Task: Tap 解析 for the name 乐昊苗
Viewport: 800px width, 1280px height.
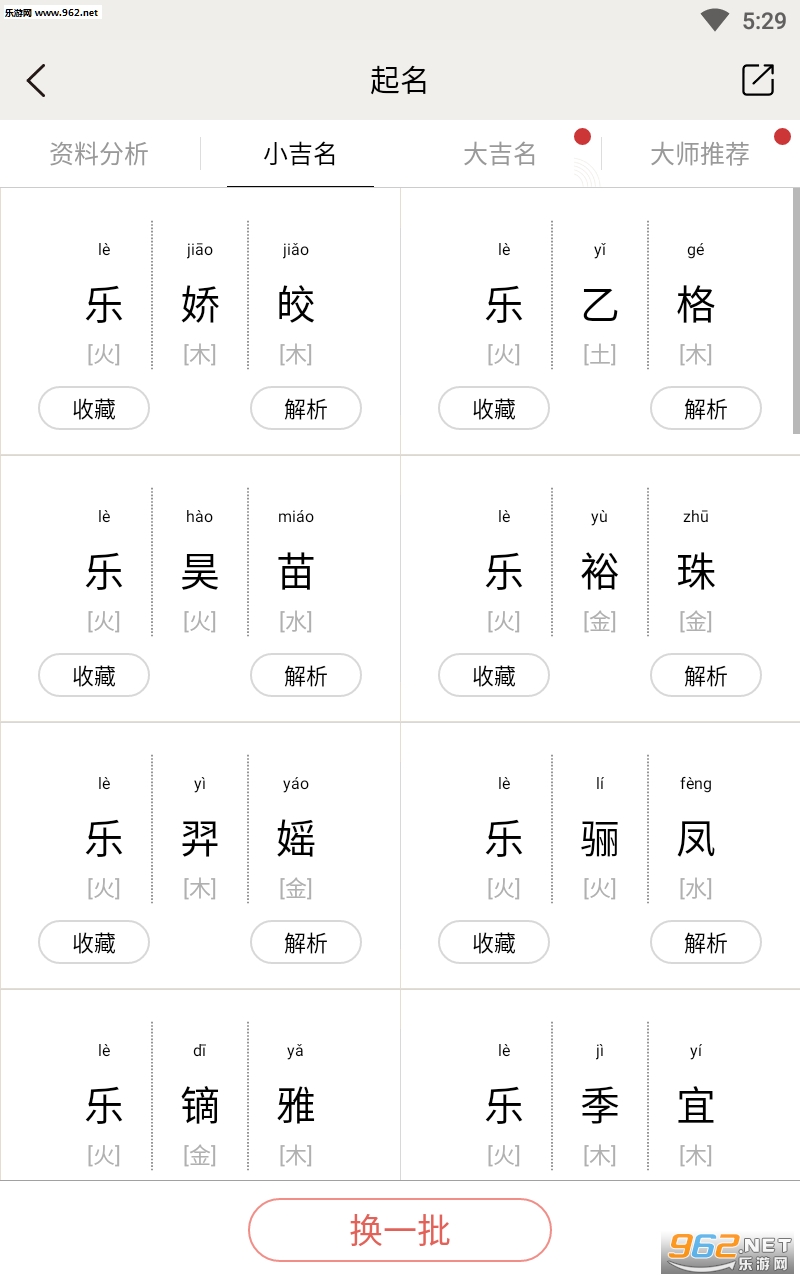Action: [x=306, y=676]
